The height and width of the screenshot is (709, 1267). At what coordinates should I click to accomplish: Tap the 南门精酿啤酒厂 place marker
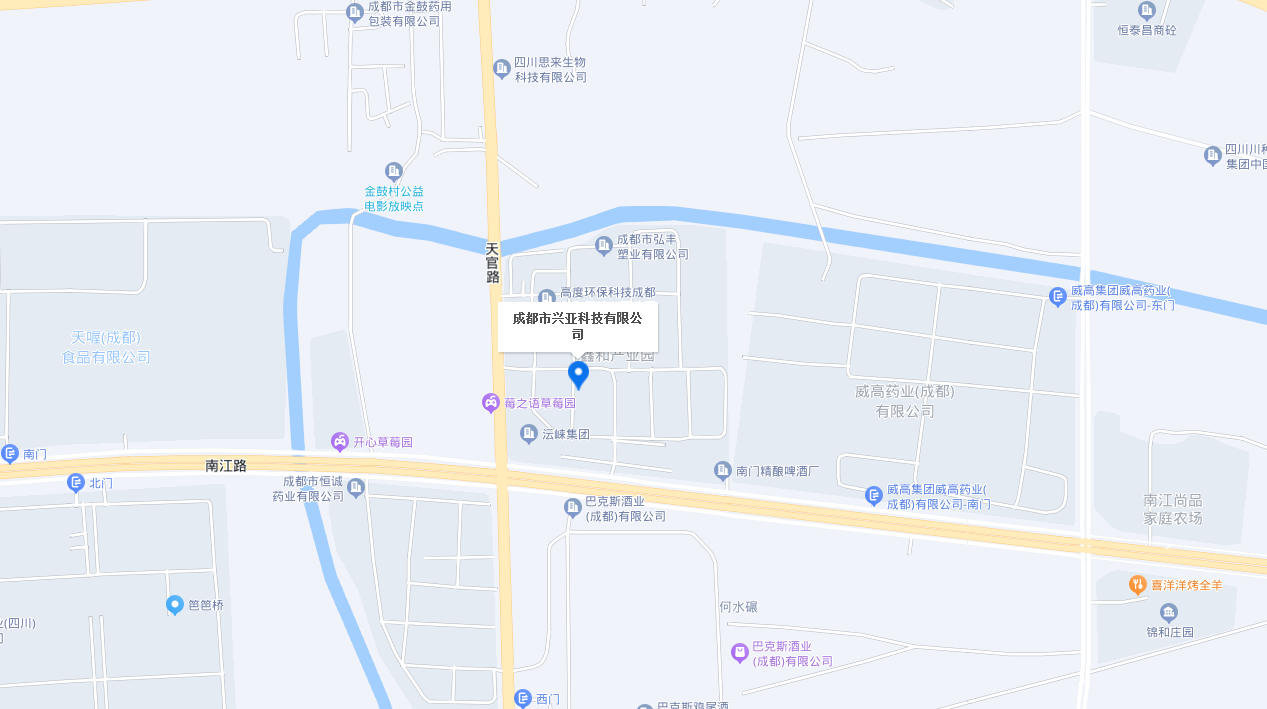723,470
